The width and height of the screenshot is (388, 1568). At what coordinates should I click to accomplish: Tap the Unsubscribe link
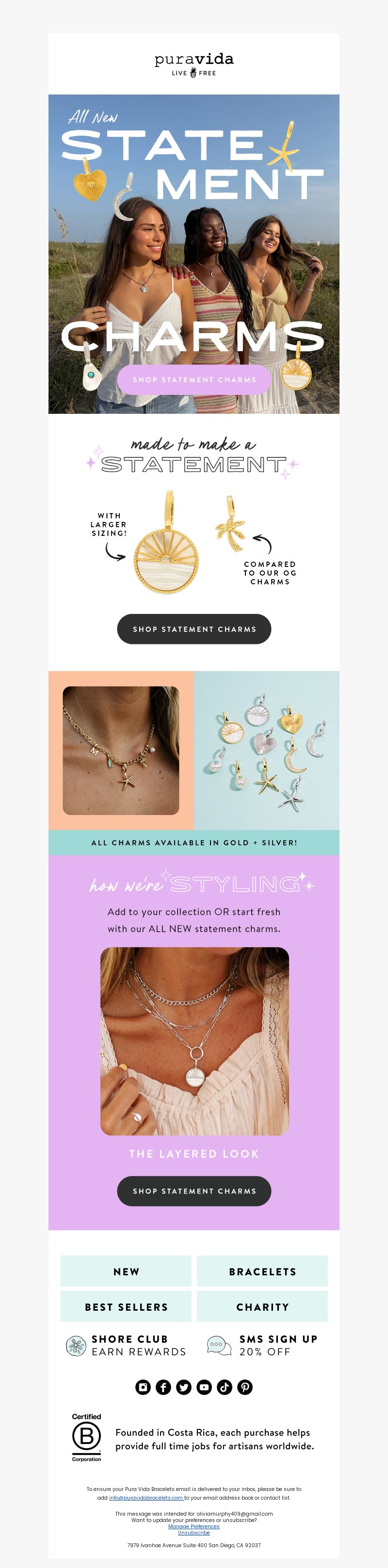pos(194,1532)
